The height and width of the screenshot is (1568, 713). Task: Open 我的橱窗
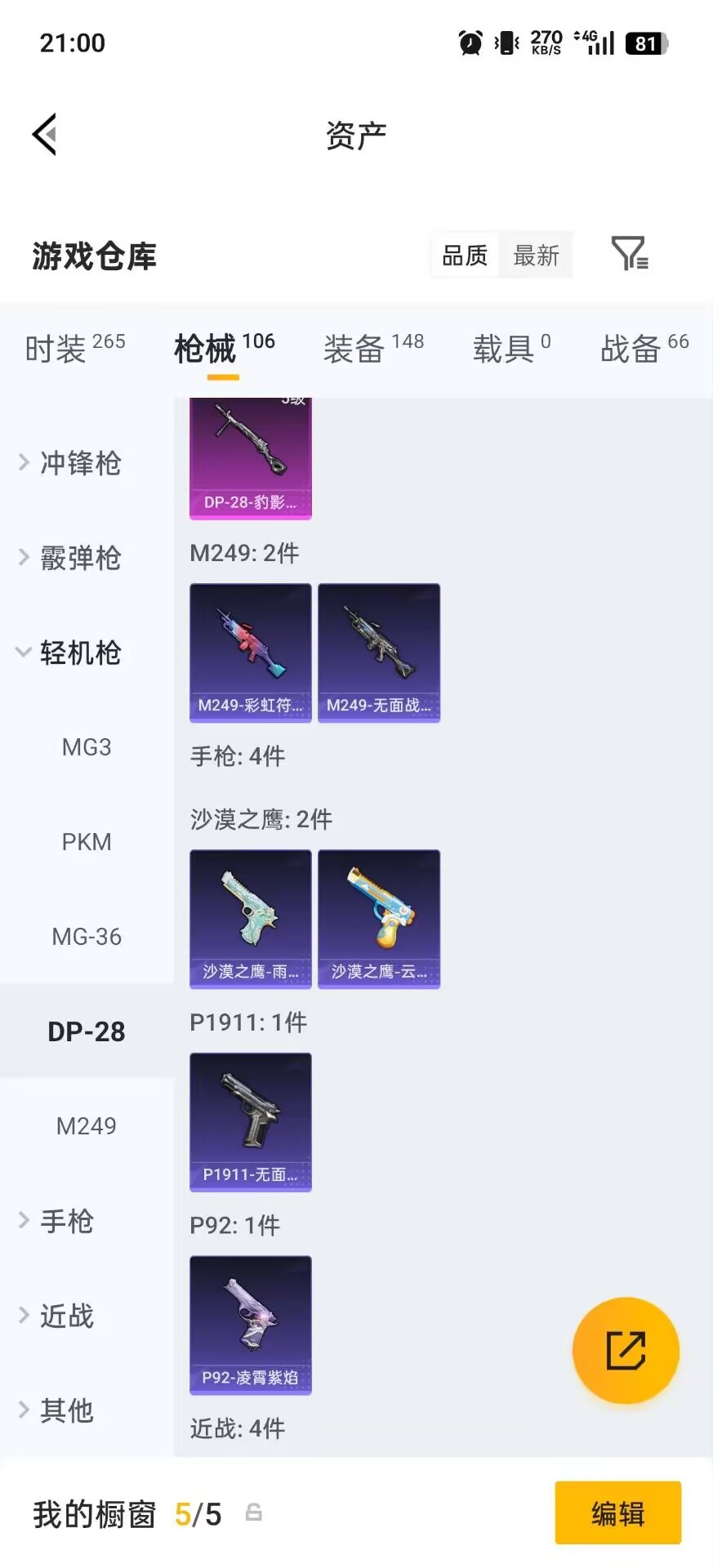pos(92,1513)
